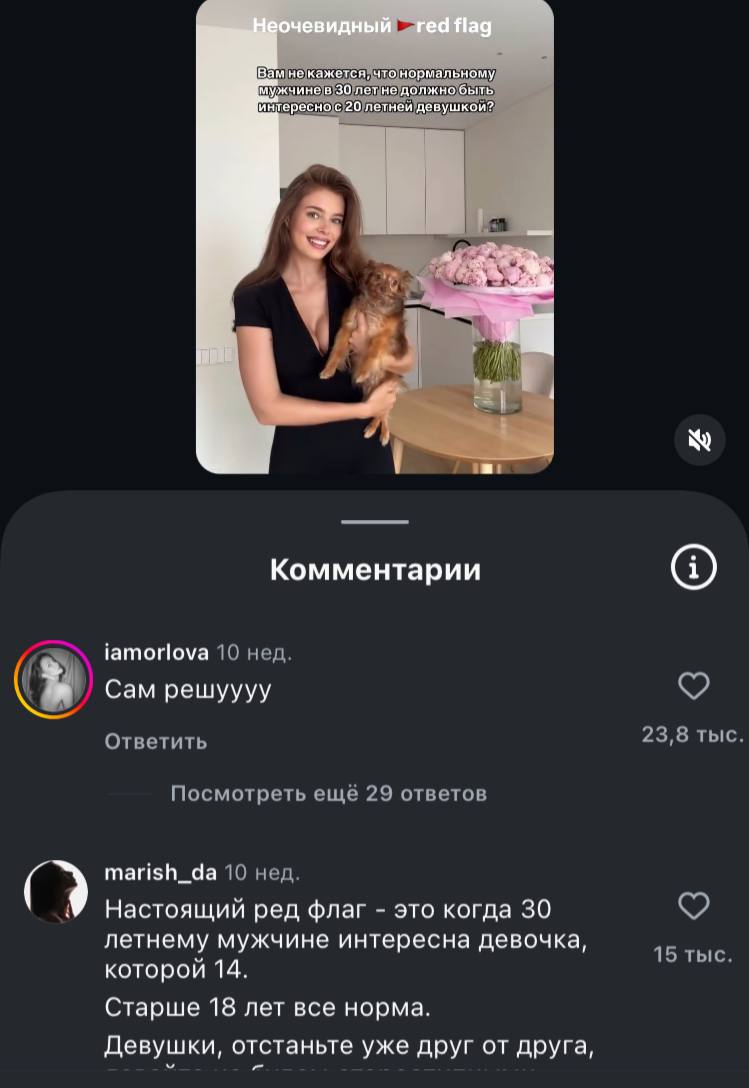Open marish_da's profile picture
Screen dimensions: 749x1088
(x=55, y=891)
